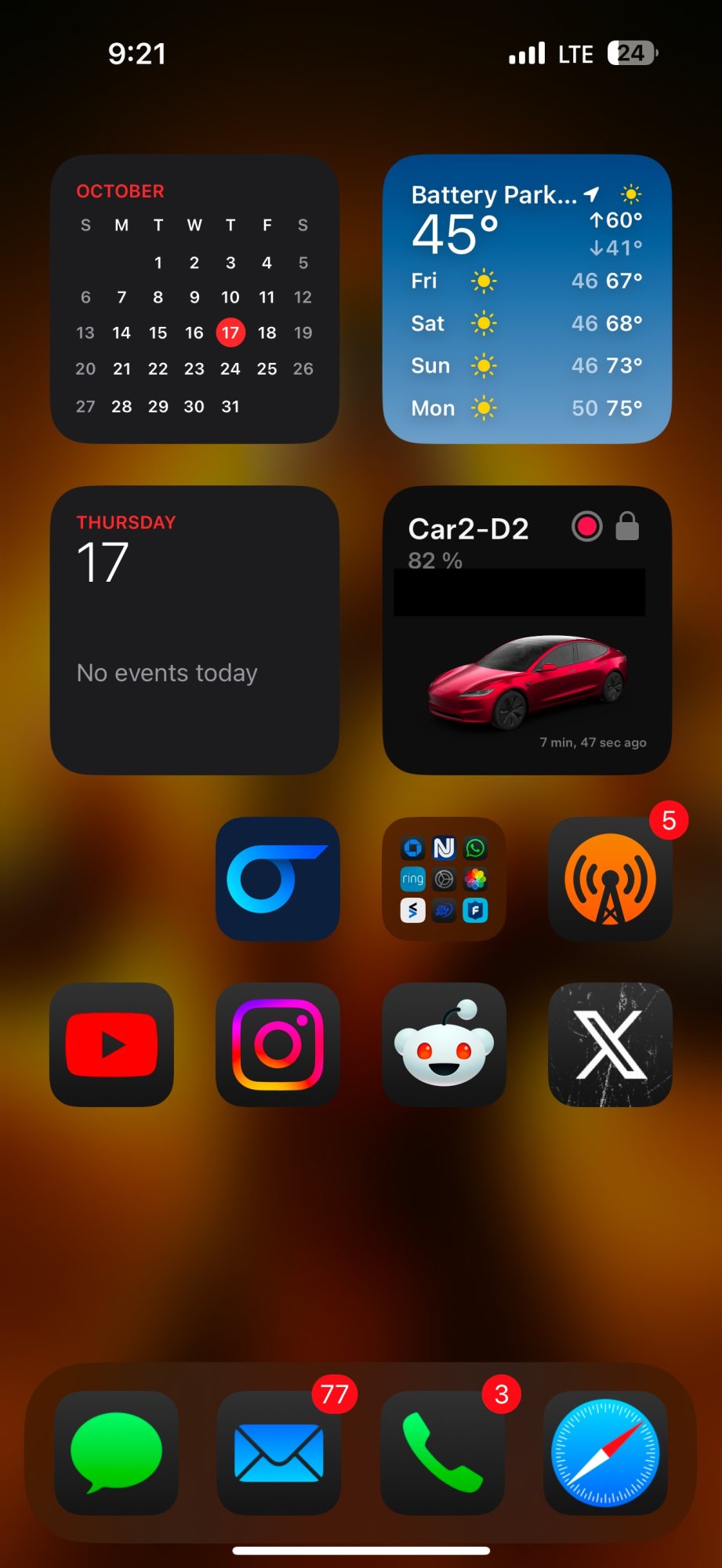The width and height of the screenshot is (722, 1568).
Task: Open the Overcast podcast app
Action: (x=610, y=879)
